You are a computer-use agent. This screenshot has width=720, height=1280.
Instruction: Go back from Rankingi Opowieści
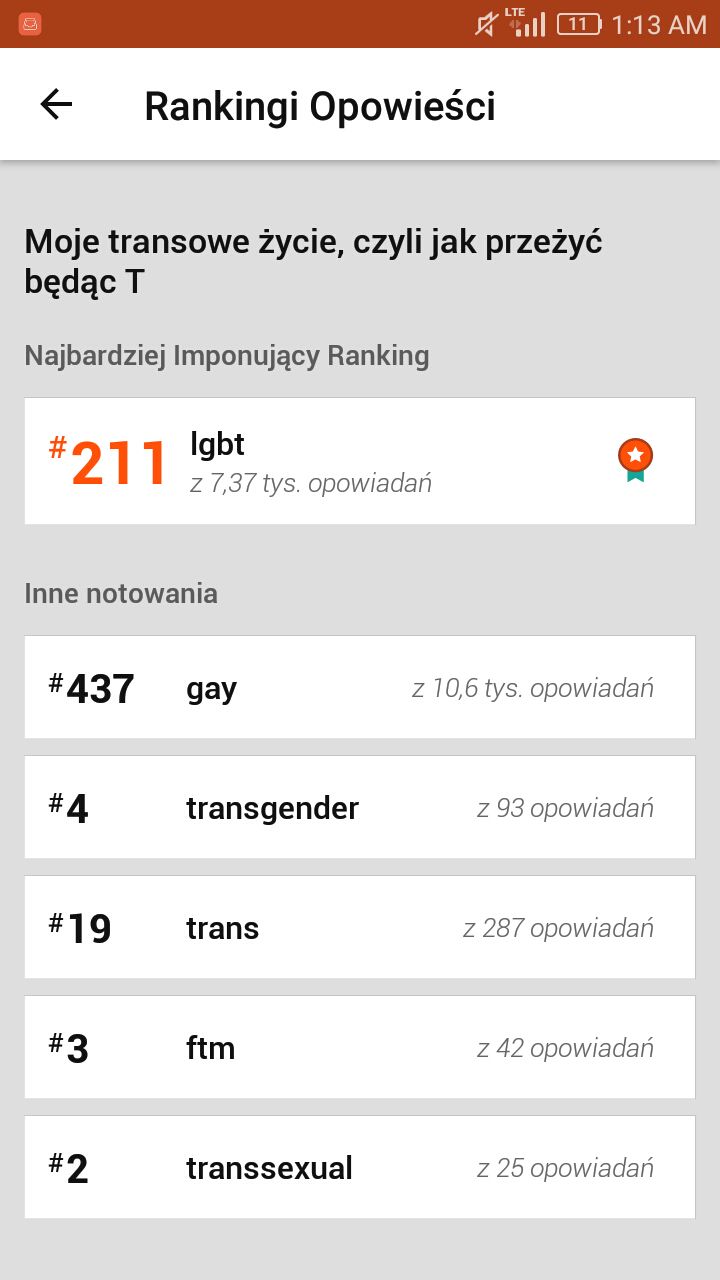click(56, 104)
